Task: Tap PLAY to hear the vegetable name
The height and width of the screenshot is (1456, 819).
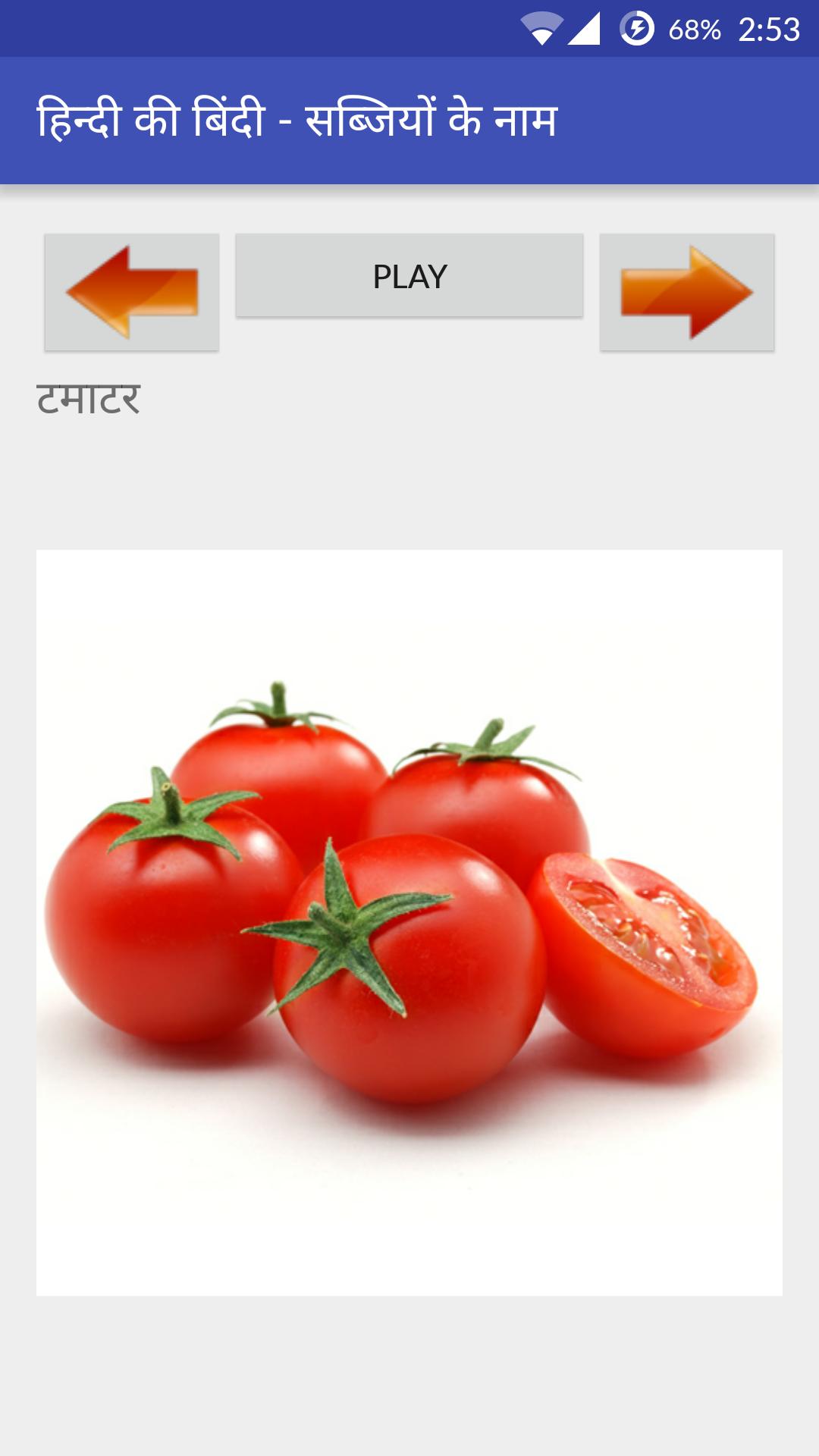Action: [409, 276]
